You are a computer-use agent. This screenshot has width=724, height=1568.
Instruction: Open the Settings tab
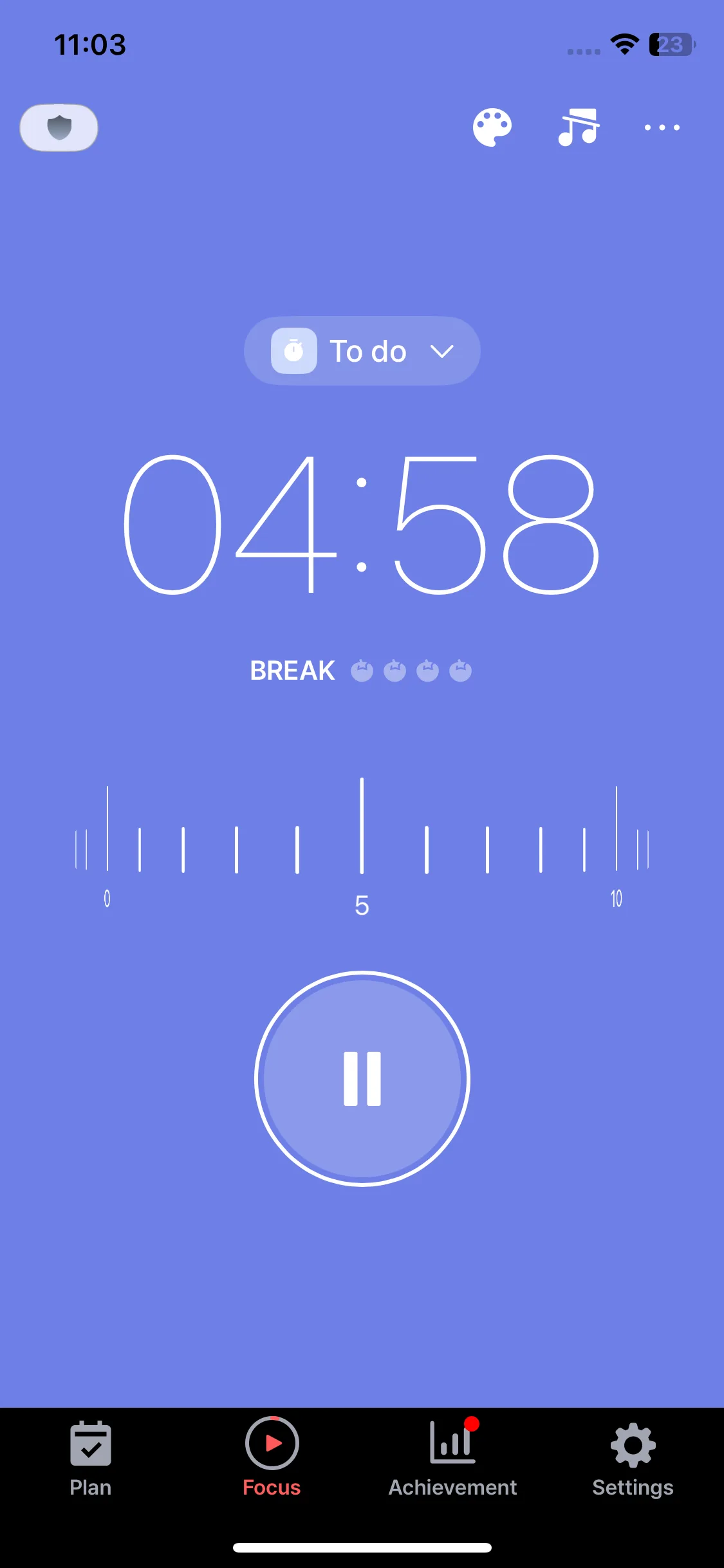(x=633, y=1460)
